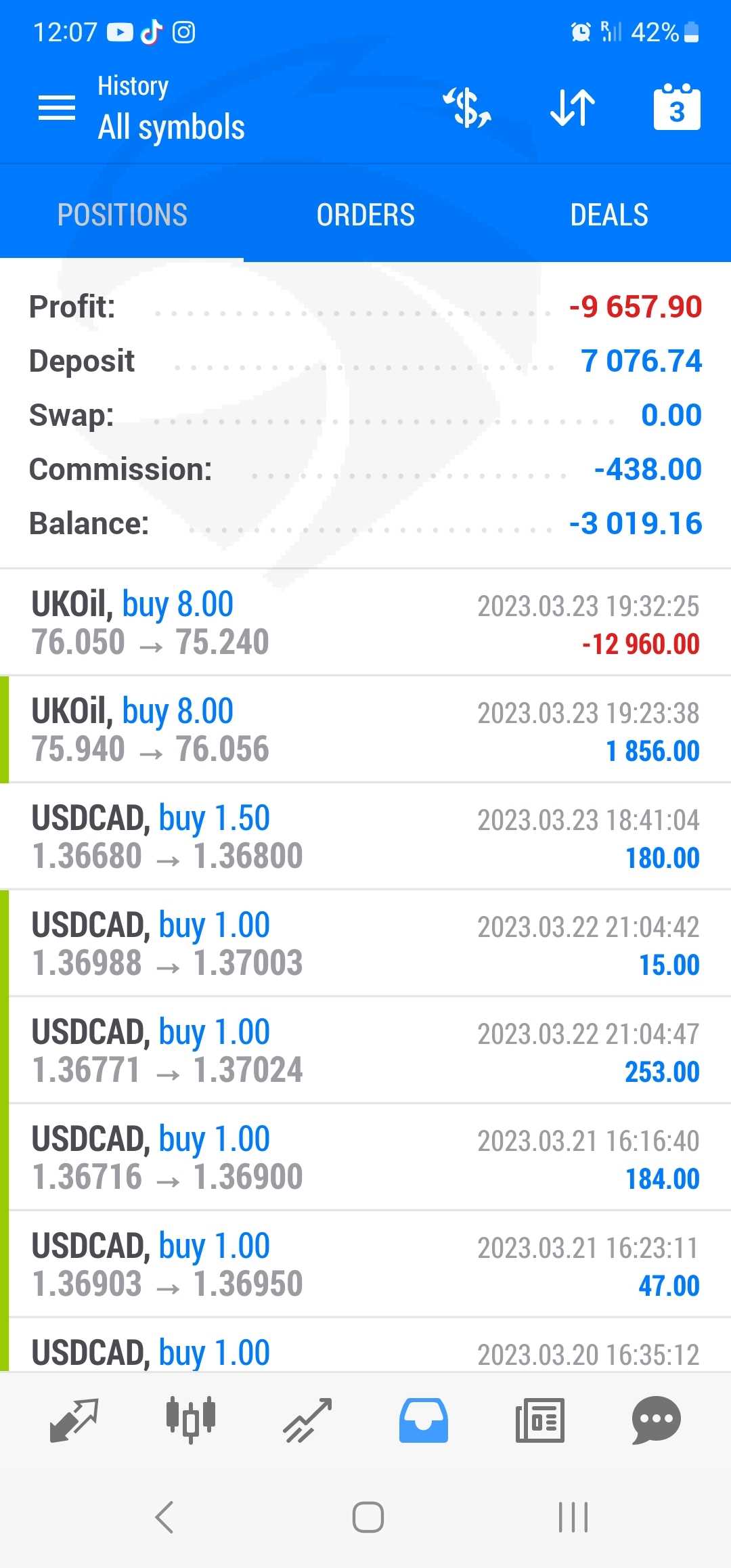Screen dimensions: 731x1568
Task: Switch to the Positions tab
Action: pos(122,215)
